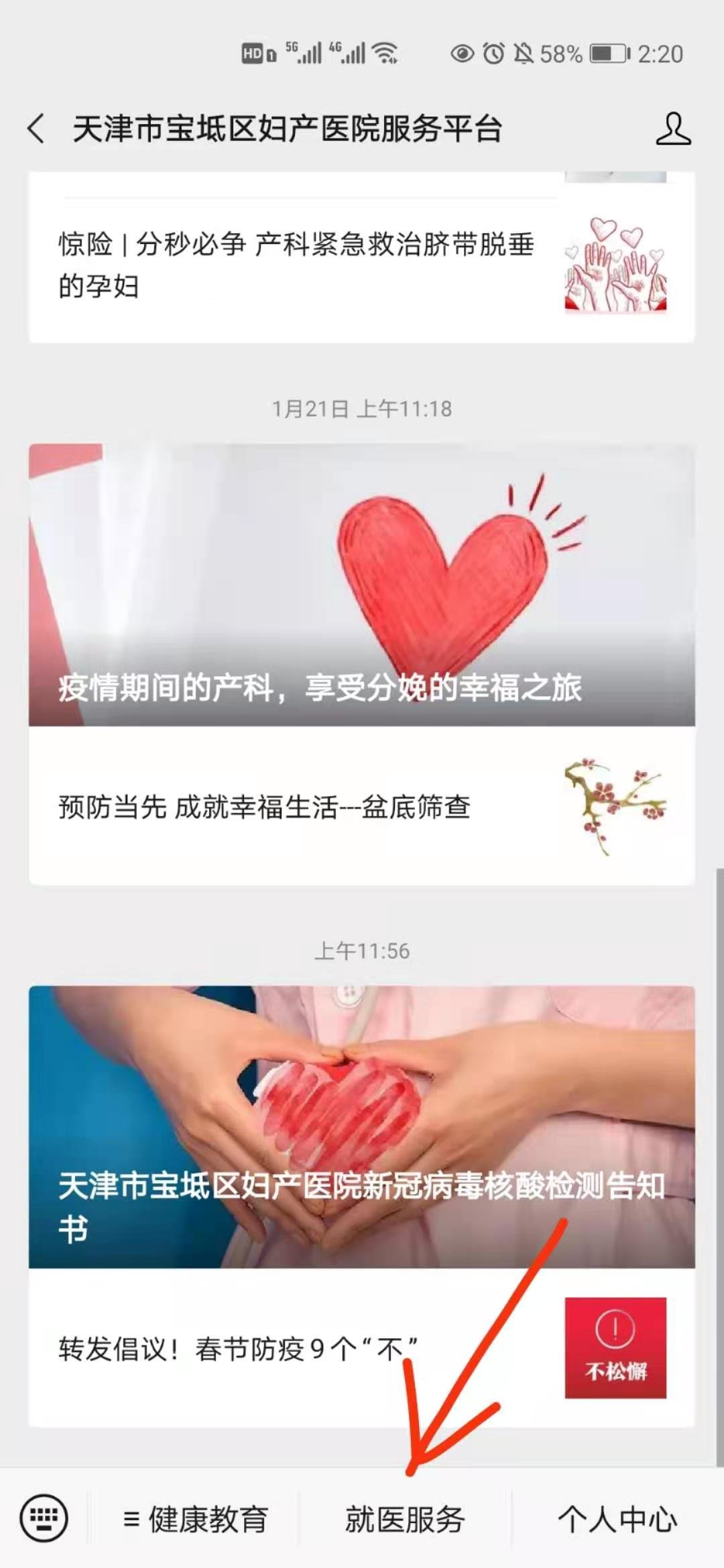Expand the 健康教育 menu
Viewport: 724px width, 1568px height.
(196, 1519)
